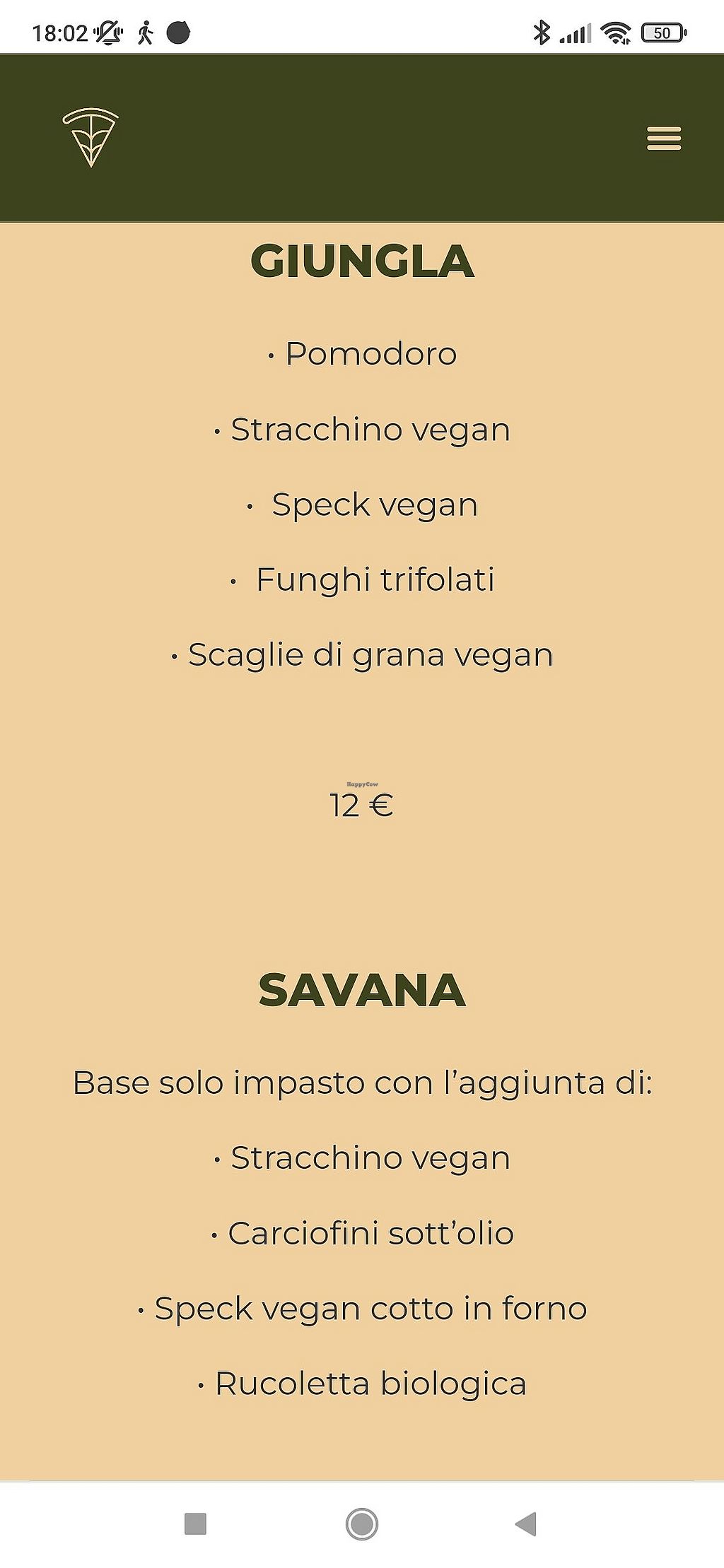Open recent apps with the square button
The image size is (724, 1568).
(x=195, y=1524)
